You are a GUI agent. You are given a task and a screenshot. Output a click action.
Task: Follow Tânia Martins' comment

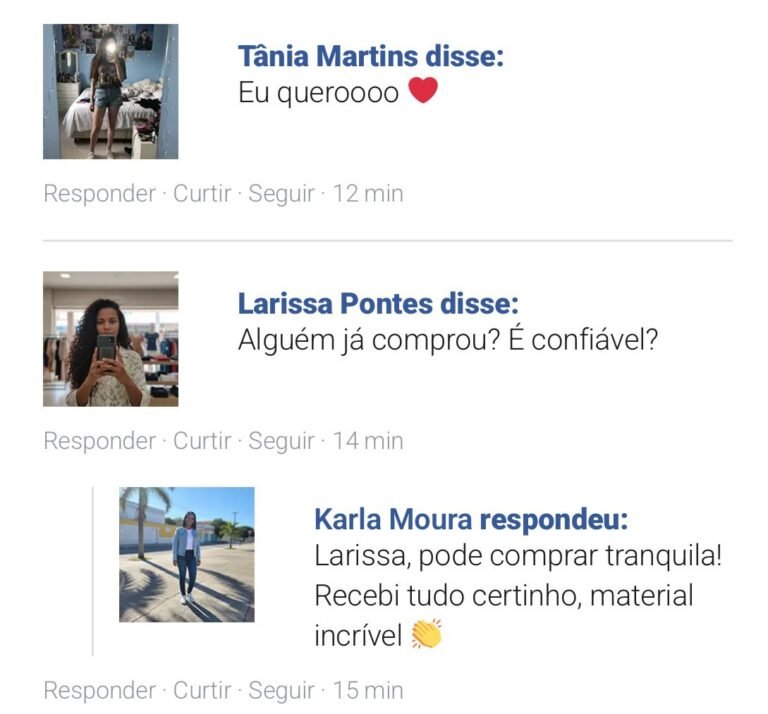pos(281,193)
